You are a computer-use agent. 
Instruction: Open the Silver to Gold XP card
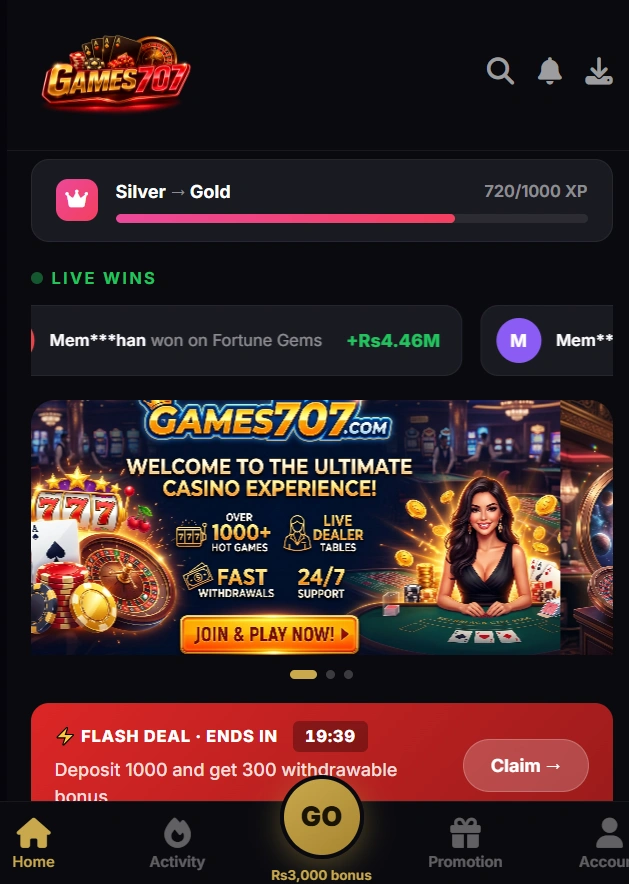pyautogui.click(x=321, y=200)
